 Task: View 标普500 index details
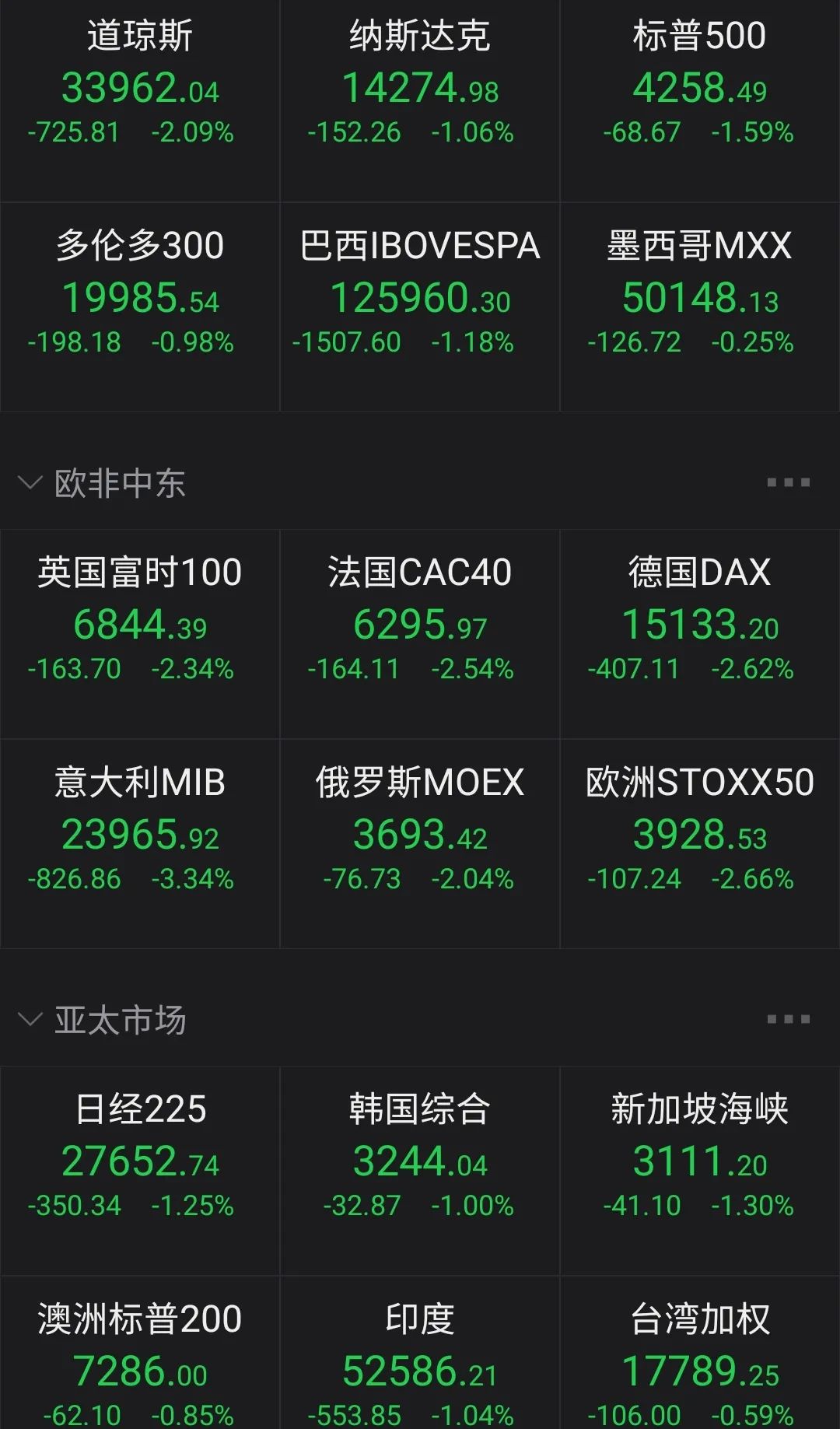(x=700, y=86)
